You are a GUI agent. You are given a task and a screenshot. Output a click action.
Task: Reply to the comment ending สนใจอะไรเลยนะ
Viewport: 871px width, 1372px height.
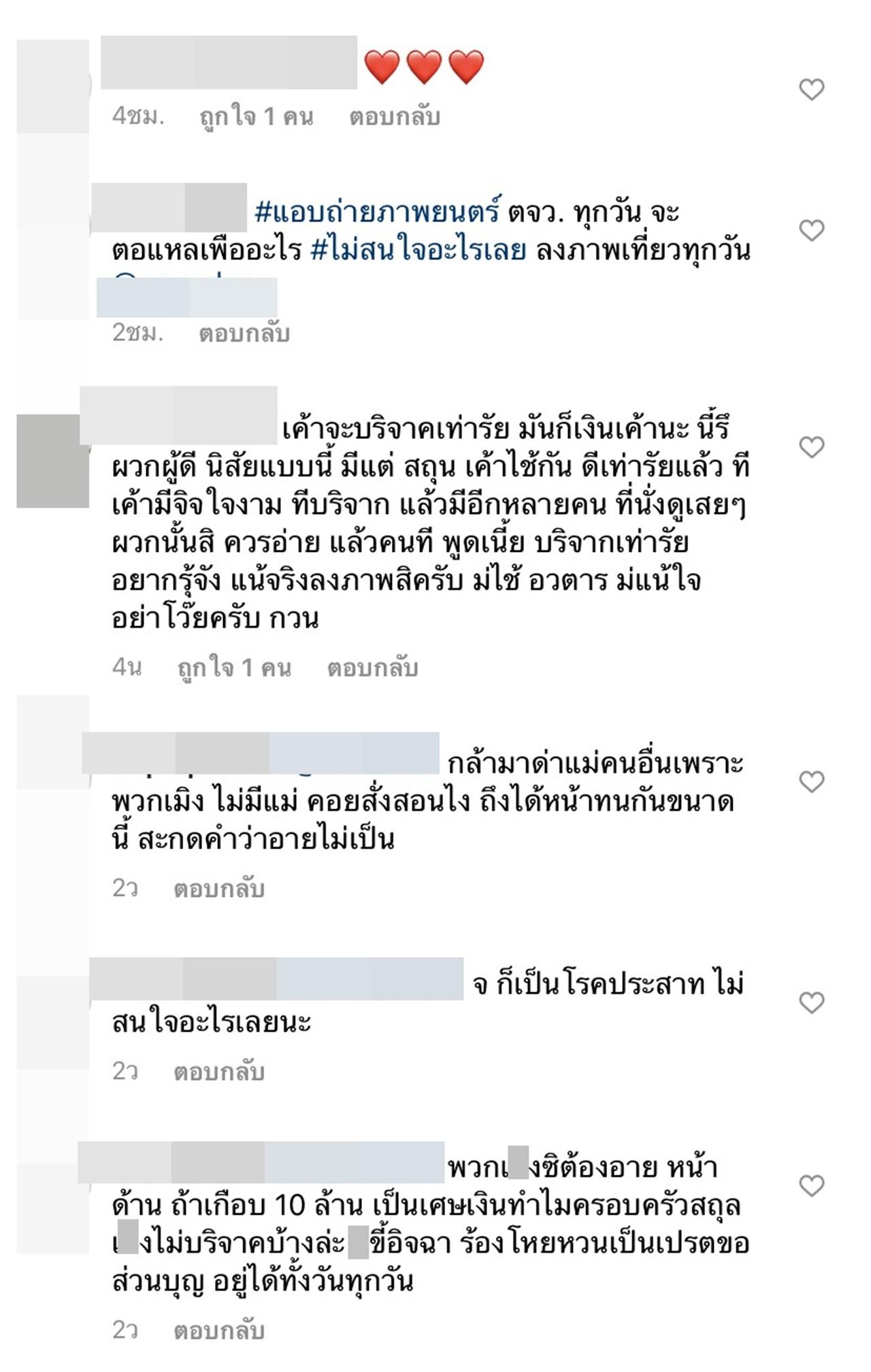pos(219,1072)
